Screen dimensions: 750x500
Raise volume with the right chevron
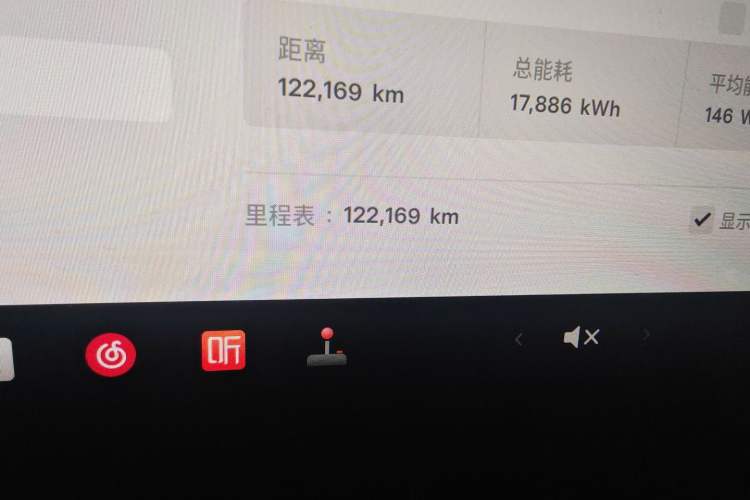click(x=646, y=335)
